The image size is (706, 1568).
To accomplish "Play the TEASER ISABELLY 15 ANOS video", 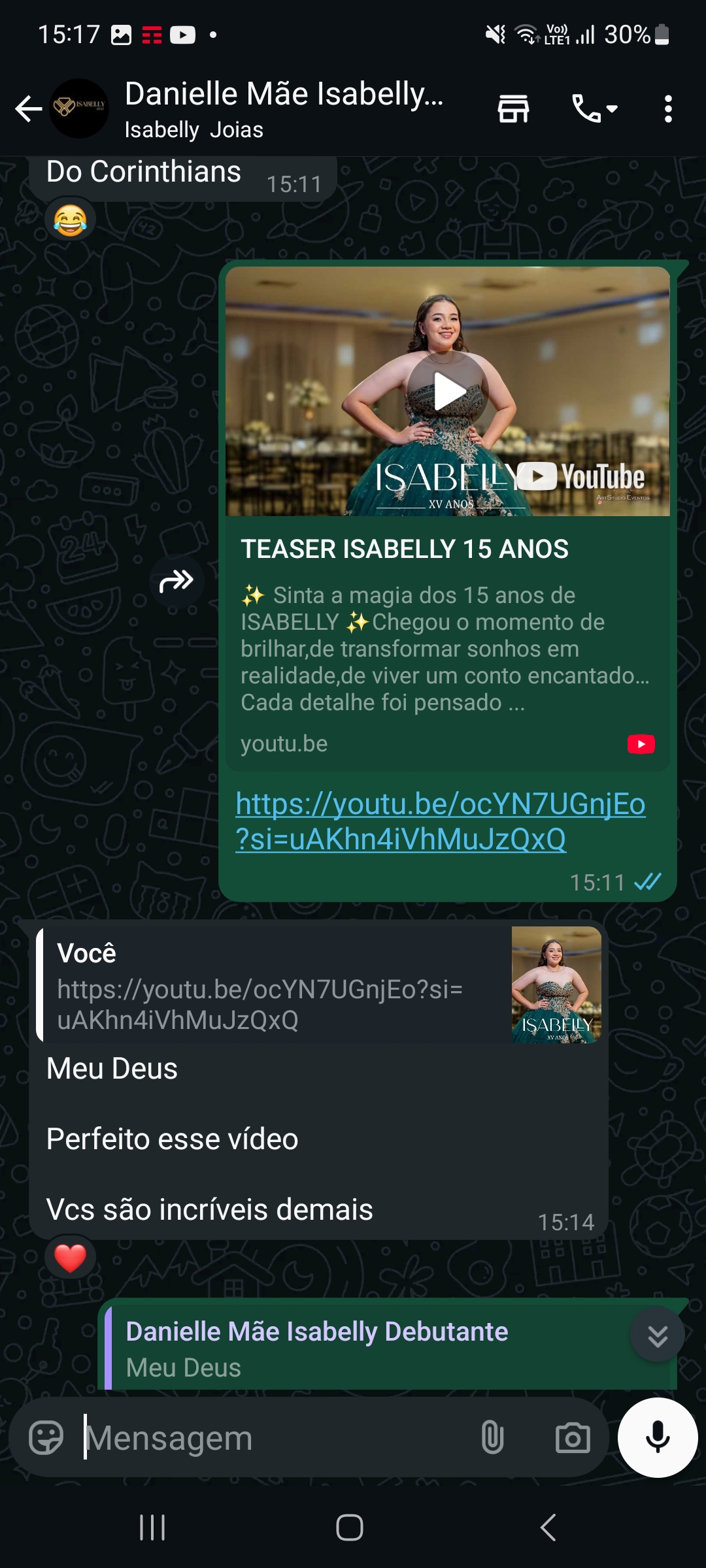I will [448, 391].
